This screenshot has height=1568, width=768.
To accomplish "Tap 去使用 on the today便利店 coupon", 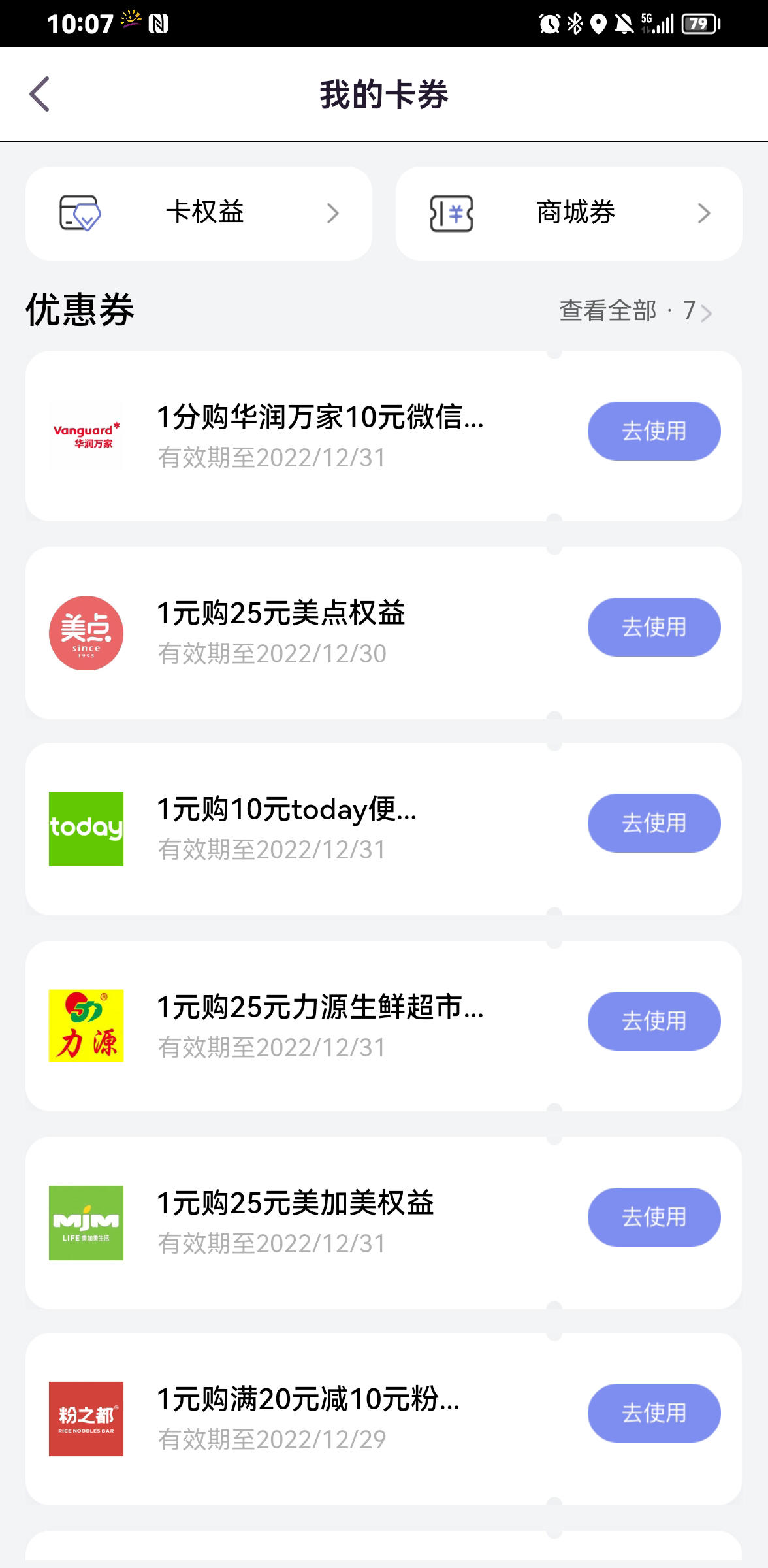I will (x=654, y=823).
